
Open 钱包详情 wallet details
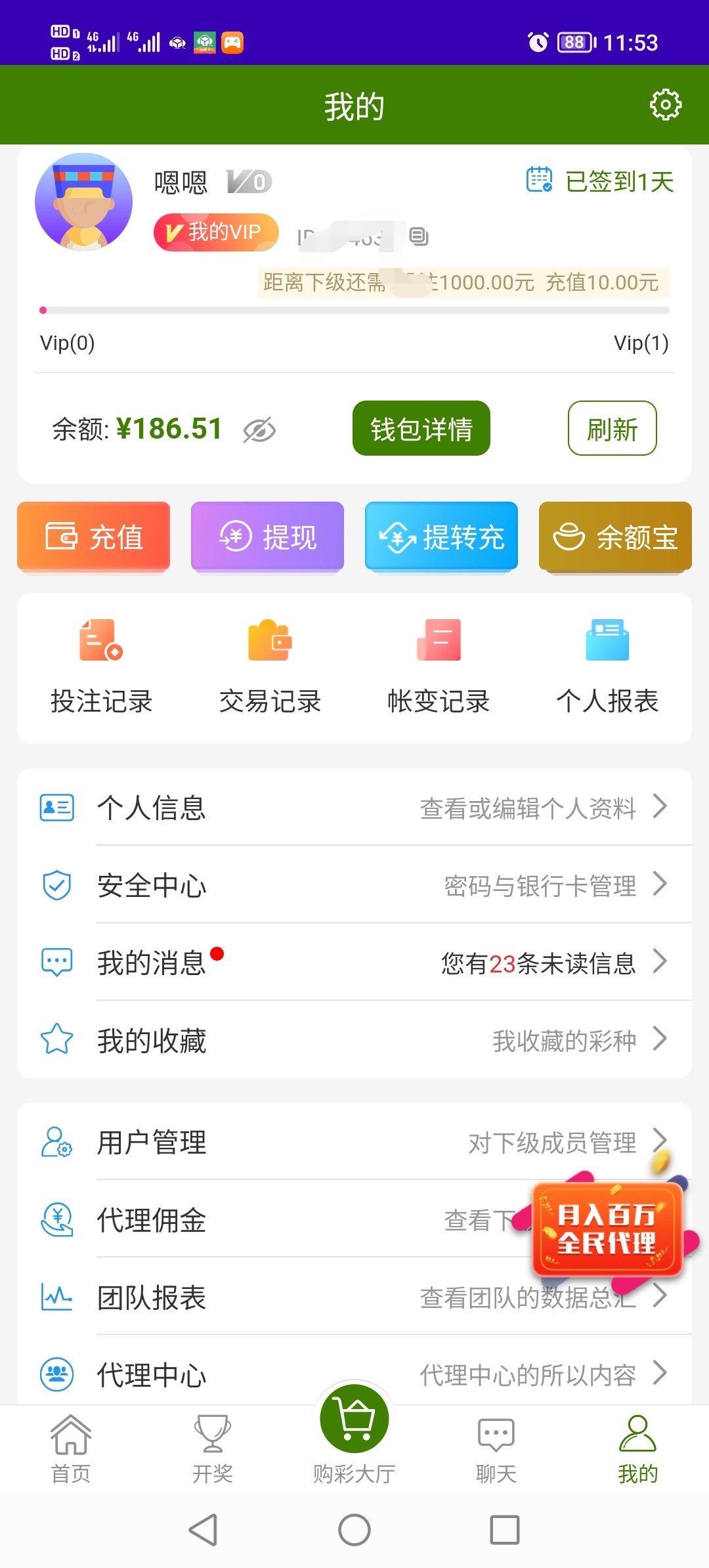click(421, 429)
